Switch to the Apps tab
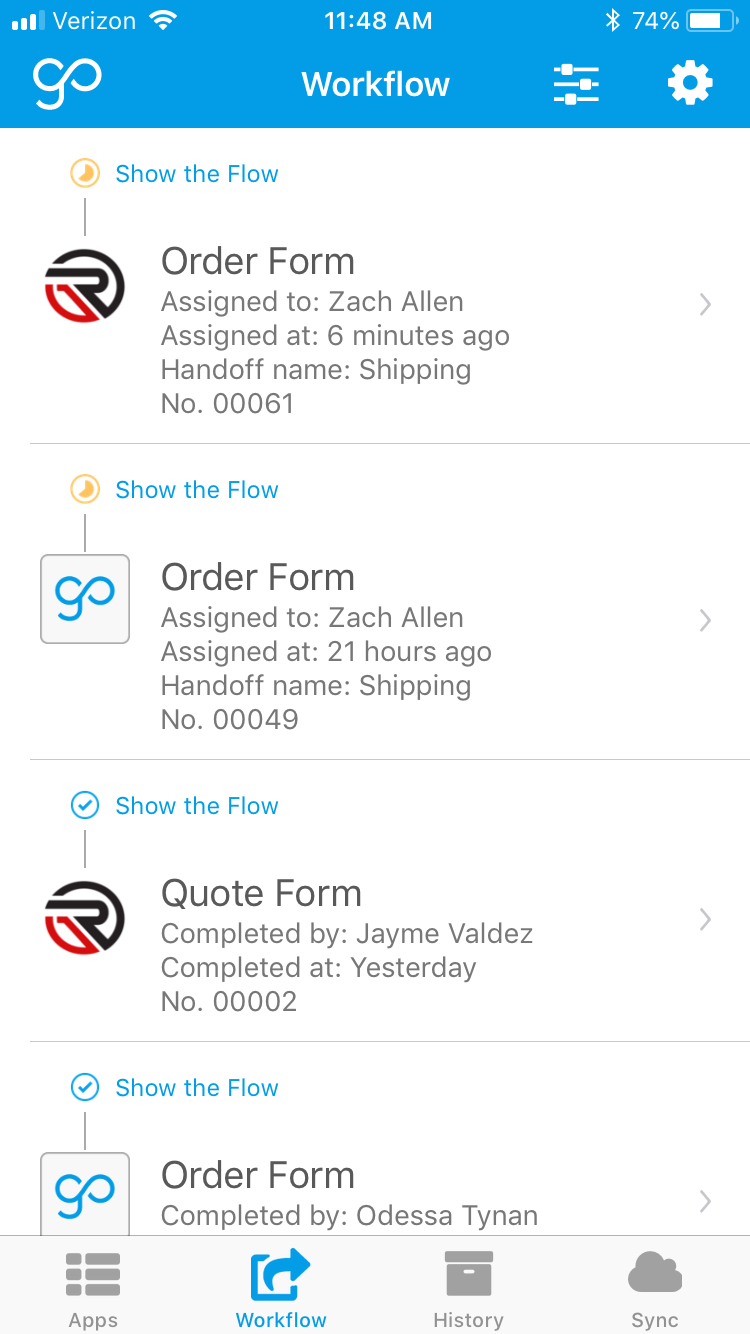 (x=93, y=1288)
